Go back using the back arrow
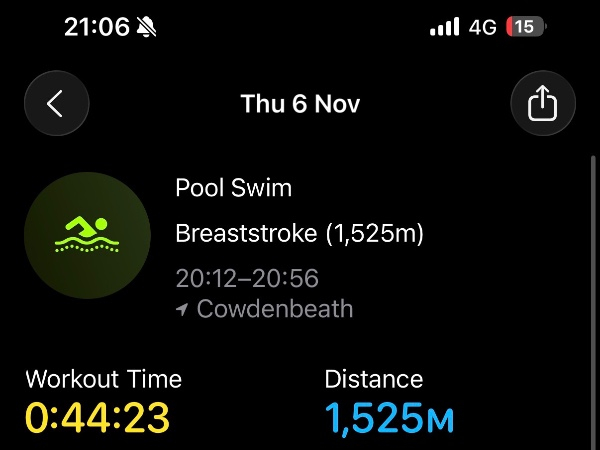Image resolution: width=600 pixels, height=450 pixels. (x=56, y=104)
